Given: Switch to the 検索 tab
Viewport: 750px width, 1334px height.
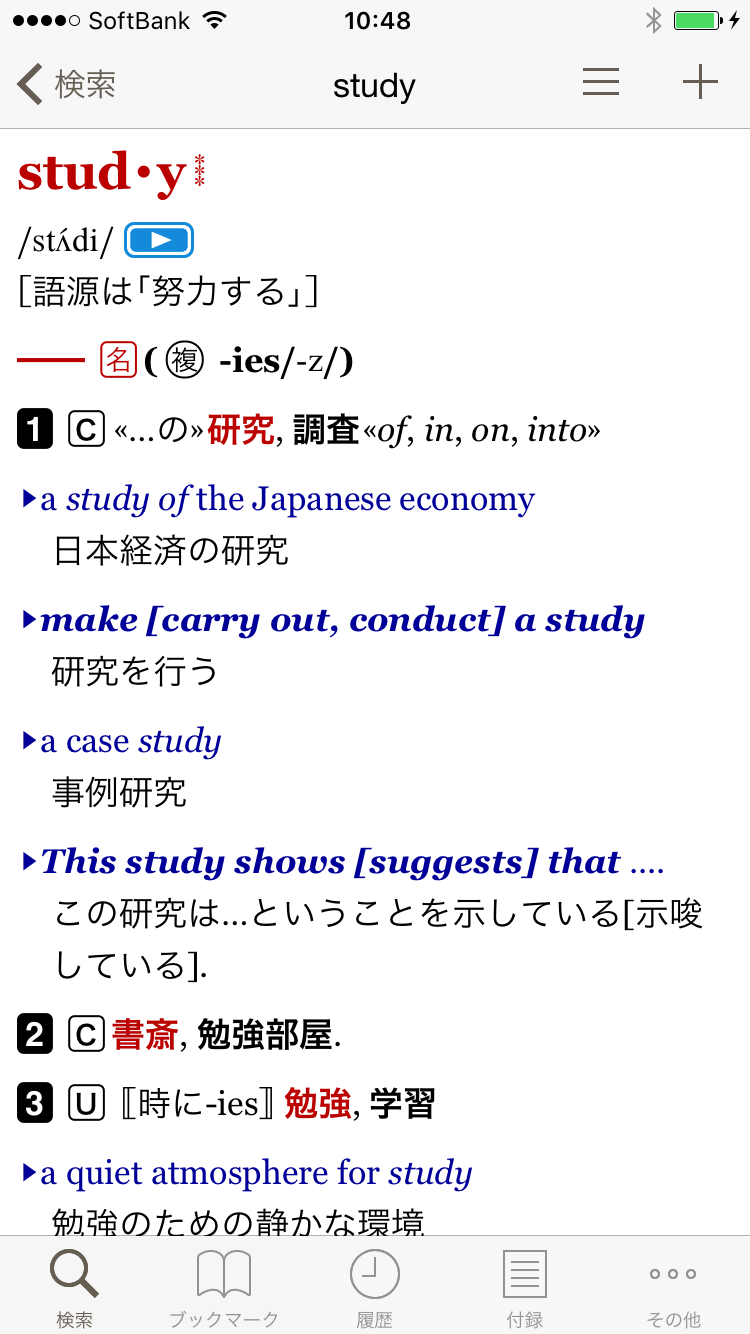Looking at the screenshot, I should (75, 1286).
